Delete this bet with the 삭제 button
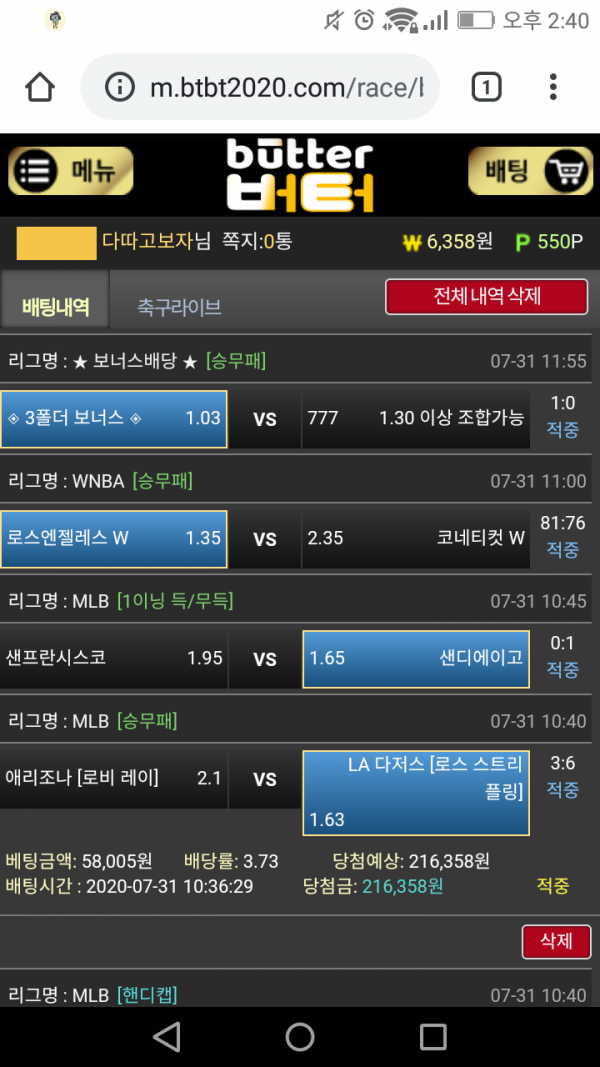The image size is (600, 1067). click(556, 941)
